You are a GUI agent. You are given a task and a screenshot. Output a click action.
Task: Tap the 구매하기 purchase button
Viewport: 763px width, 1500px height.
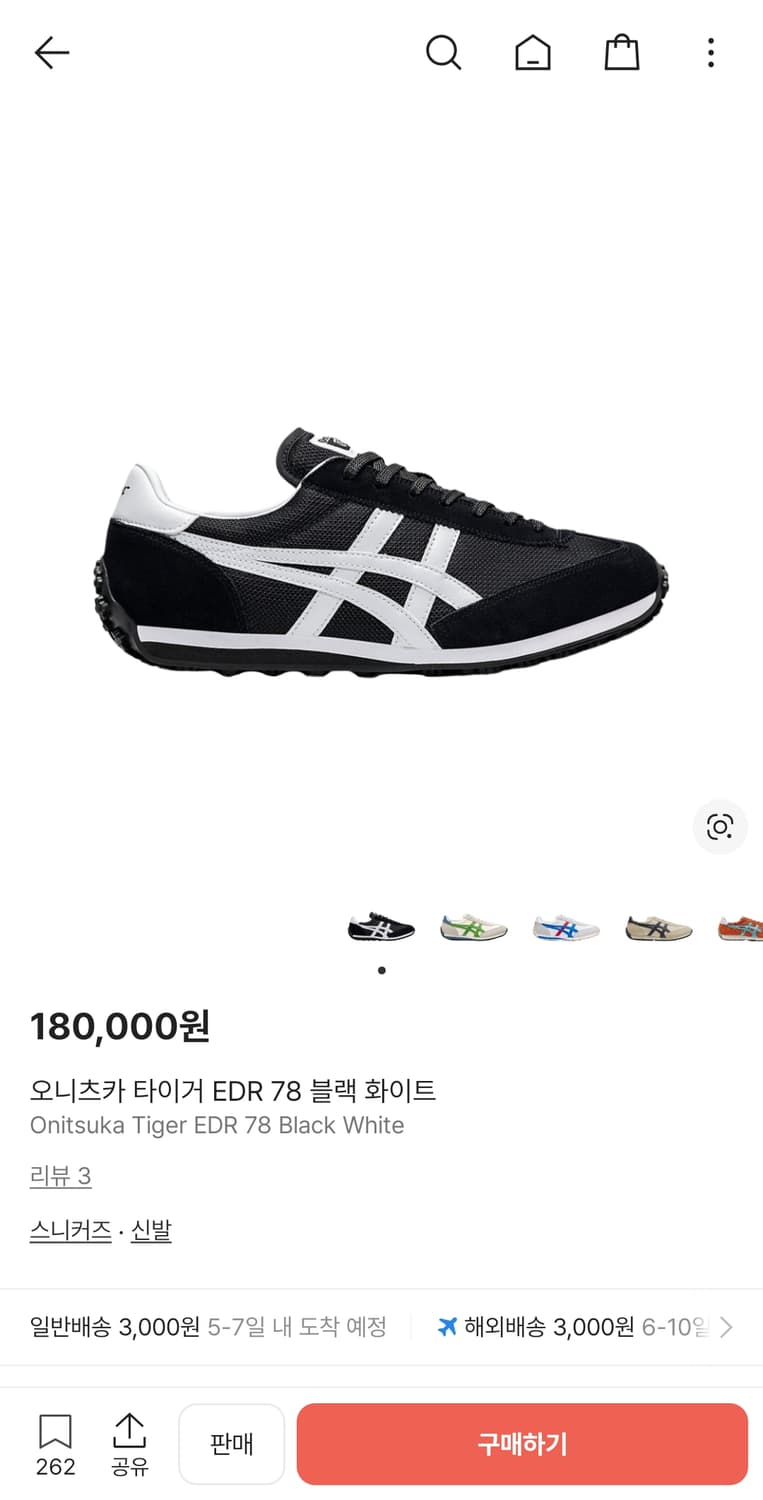(x=522, y=1443)
